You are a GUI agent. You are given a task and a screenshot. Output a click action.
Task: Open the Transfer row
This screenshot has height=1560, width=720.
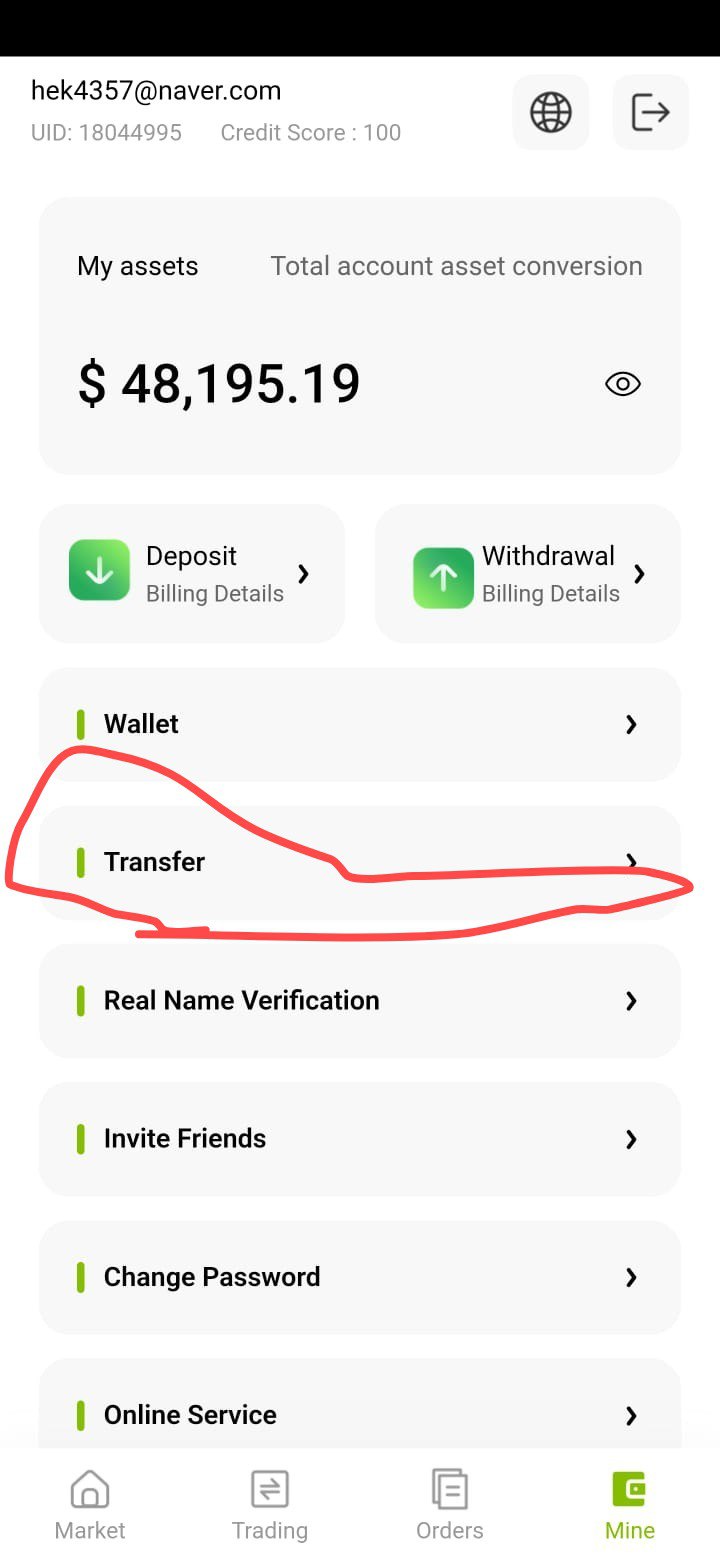[x=360, y=862]
